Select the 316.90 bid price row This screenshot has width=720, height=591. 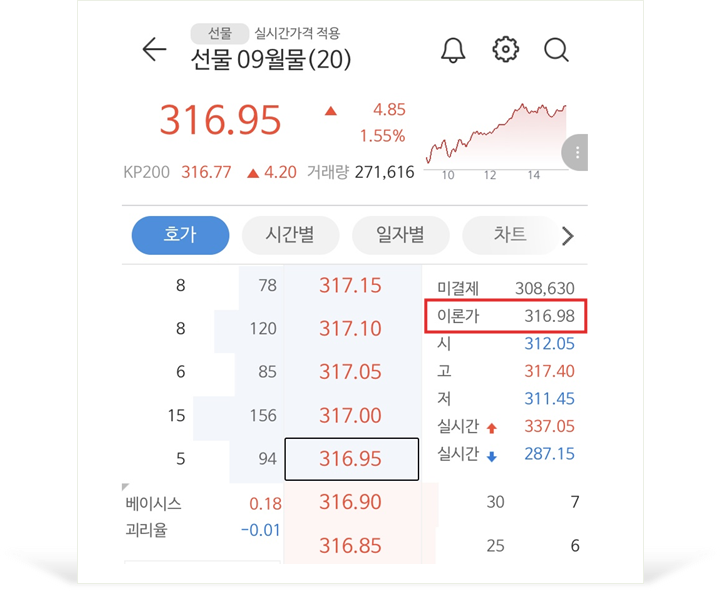(350, 502)
